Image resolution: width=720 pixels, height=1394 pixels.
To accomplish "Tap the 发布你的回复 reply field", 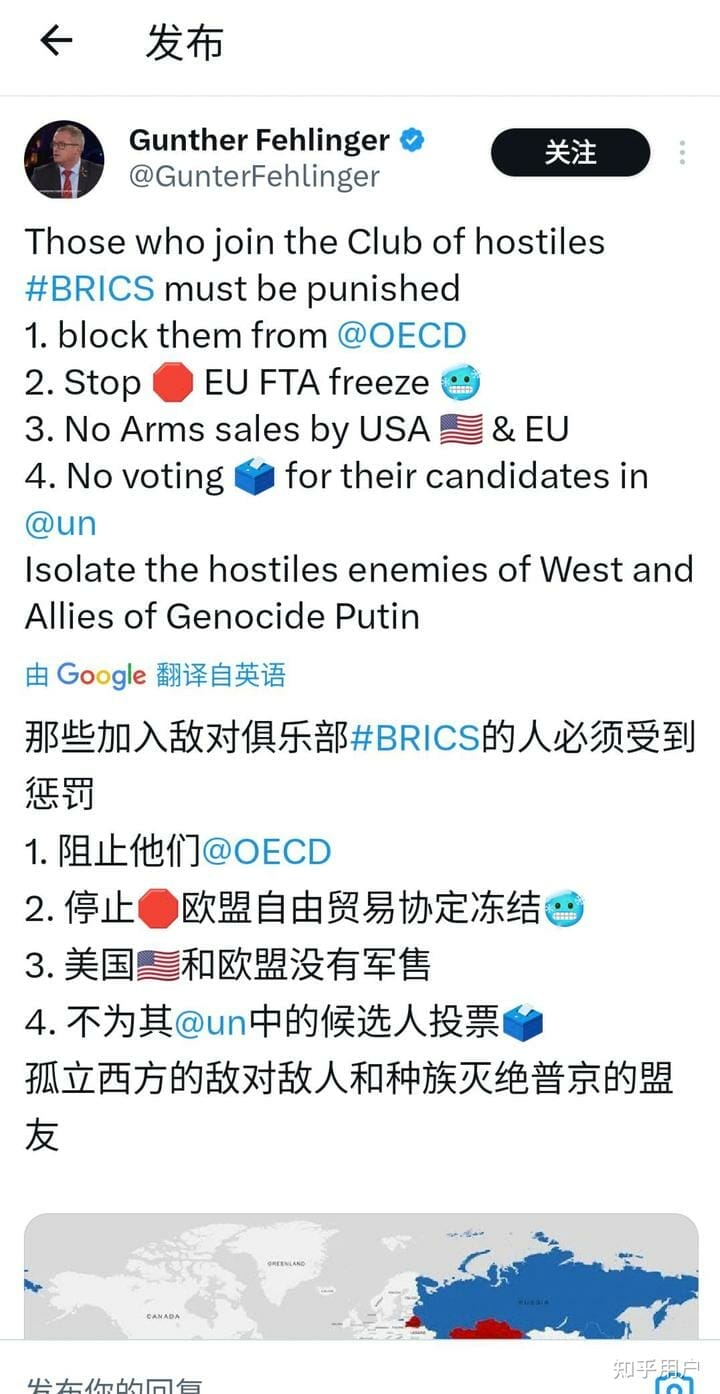I will 115,1385.
